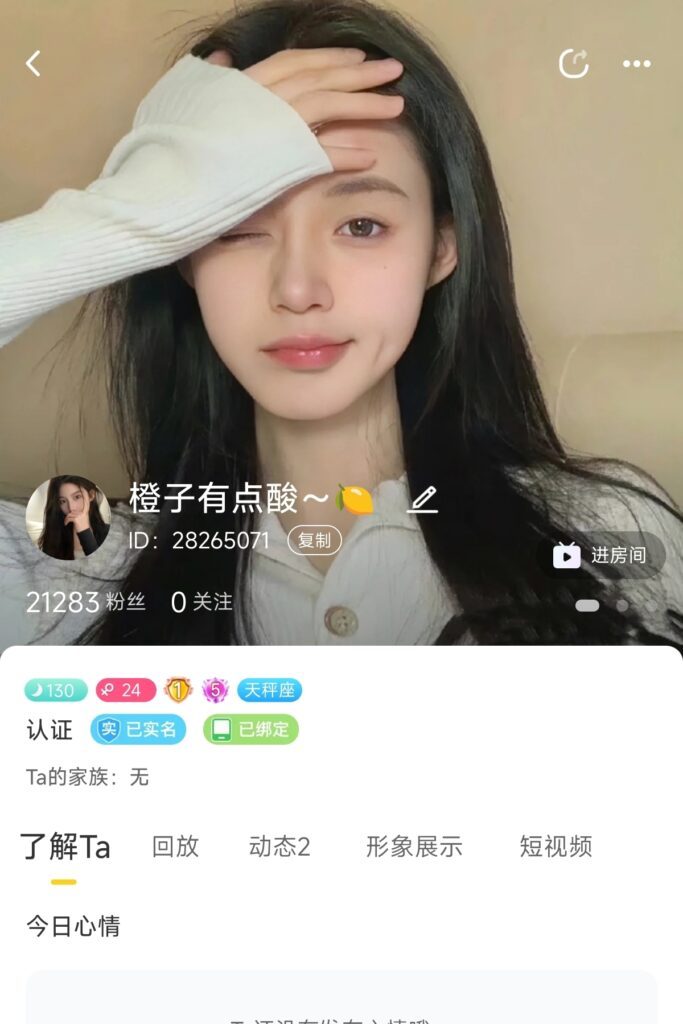Edit the nickname with the pencil icon
Viewport: 683px width, 1024px height.
coord(424,498)
